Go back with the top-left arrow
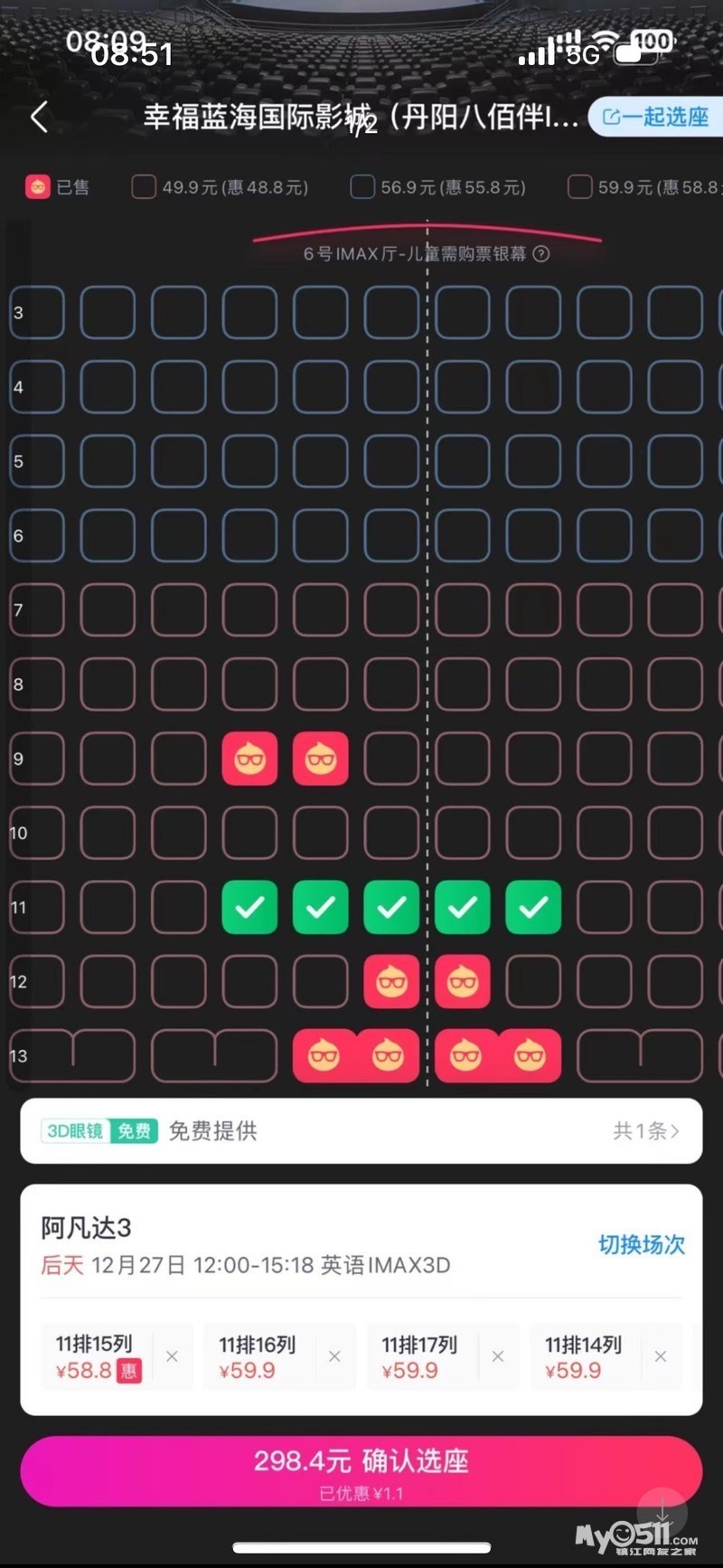723x1568 pixels. tap(39, 117)
